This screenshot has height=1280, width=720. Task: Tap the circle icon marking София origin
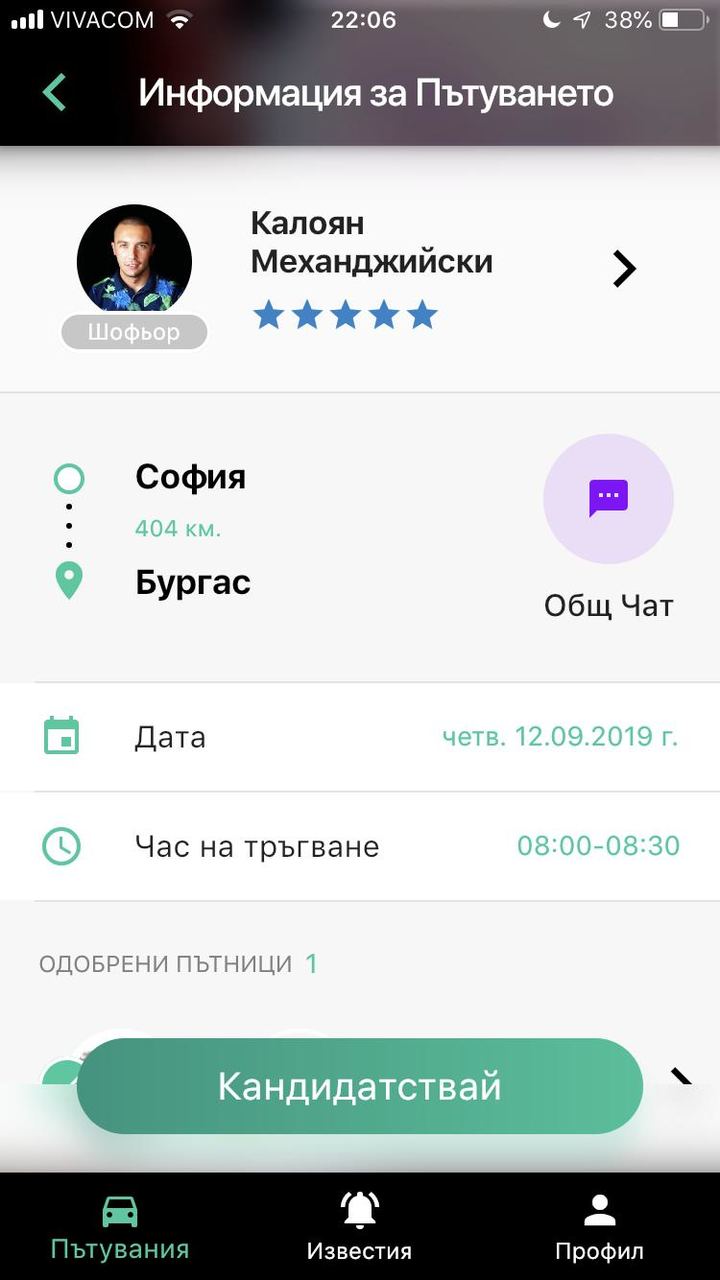pos(68,478)
